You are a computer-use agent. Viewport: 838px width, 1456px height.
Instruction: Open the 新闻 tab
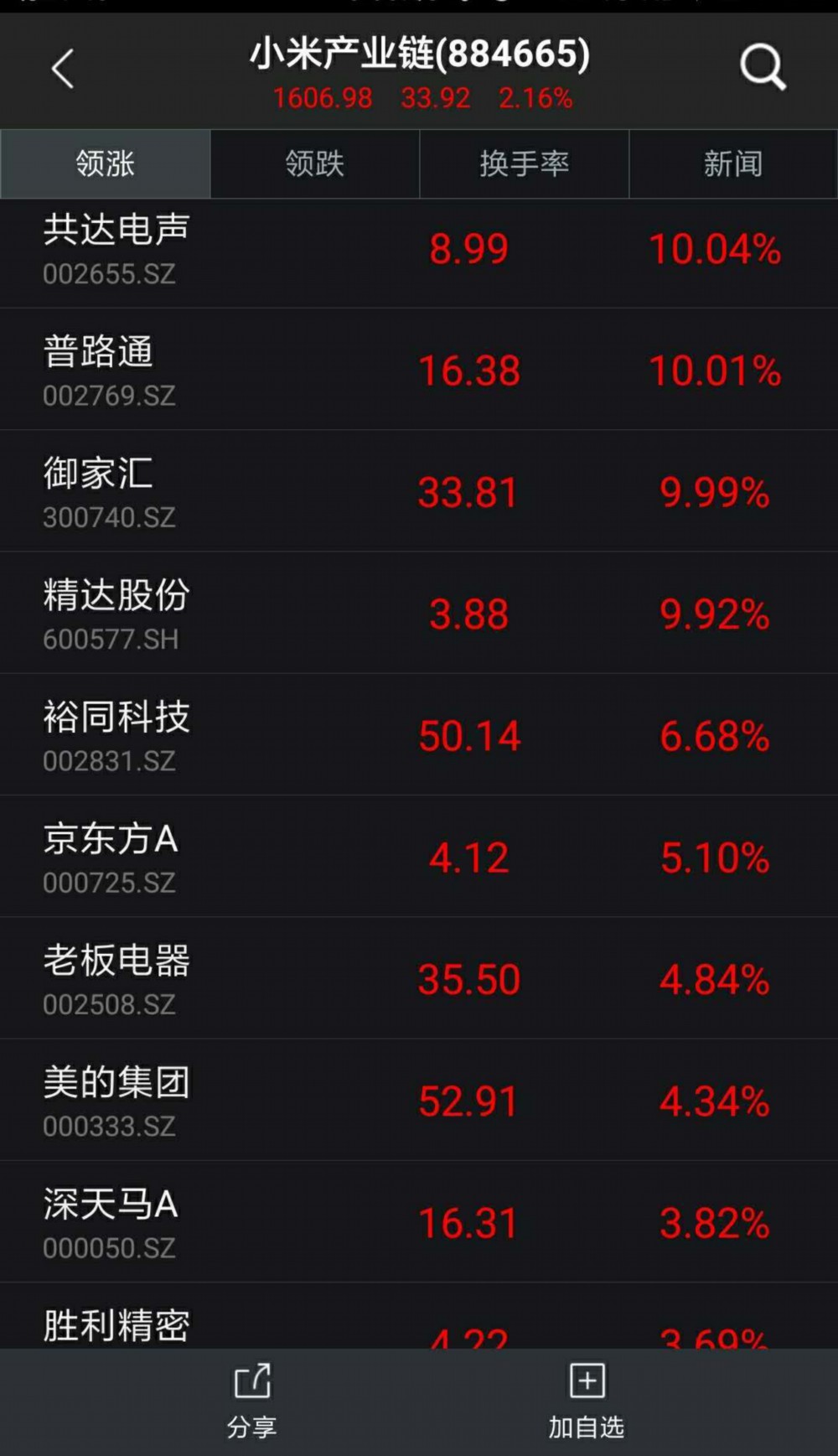(732, 163)
